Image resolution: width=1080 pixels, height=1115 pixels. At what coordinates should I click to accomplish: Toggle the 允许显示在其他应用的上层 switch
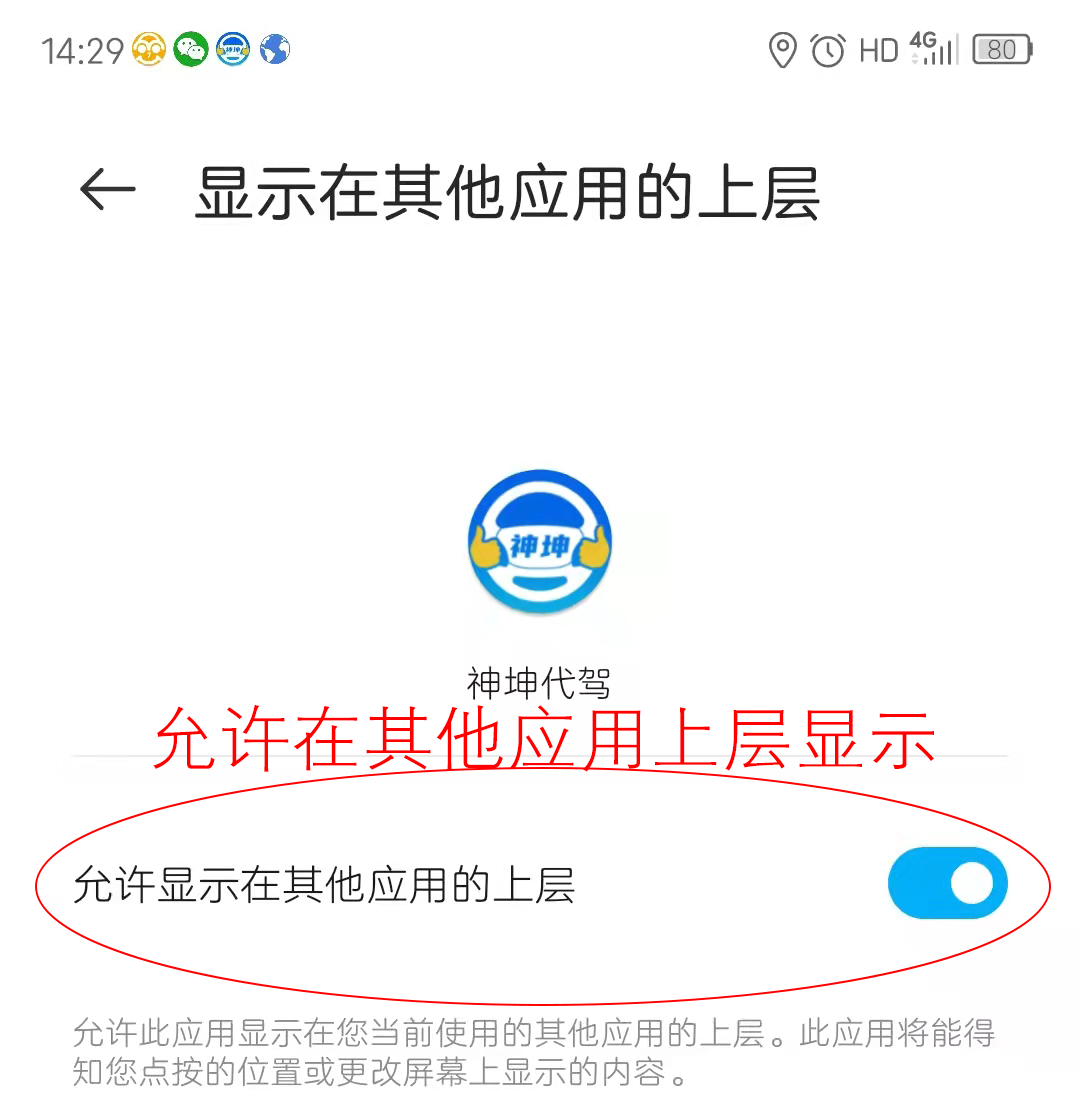[x=946, y=883]
